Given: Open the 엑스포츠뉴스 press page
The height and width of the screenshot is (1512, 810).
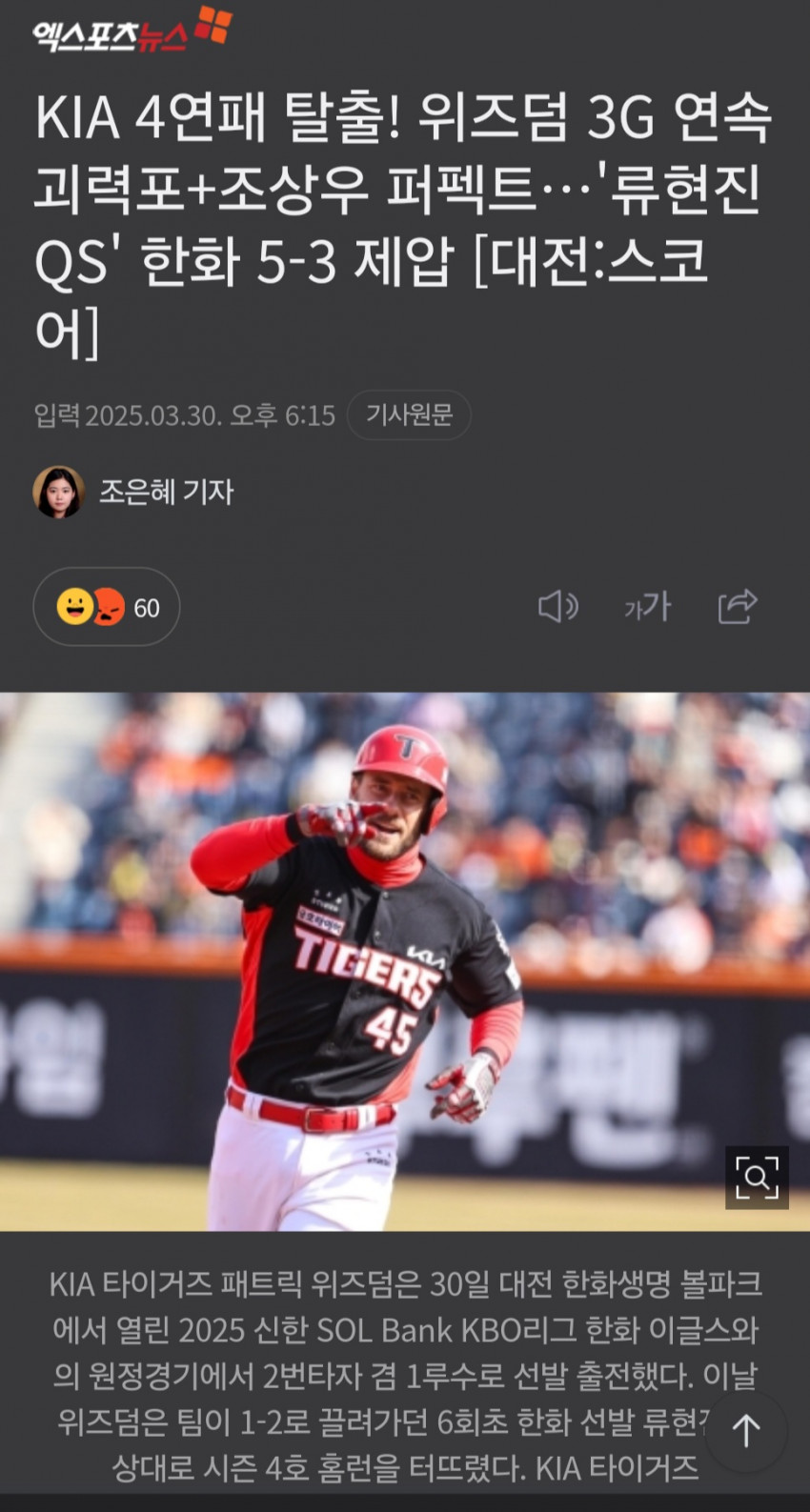Looking at the screenshot, I should [132, 32].
